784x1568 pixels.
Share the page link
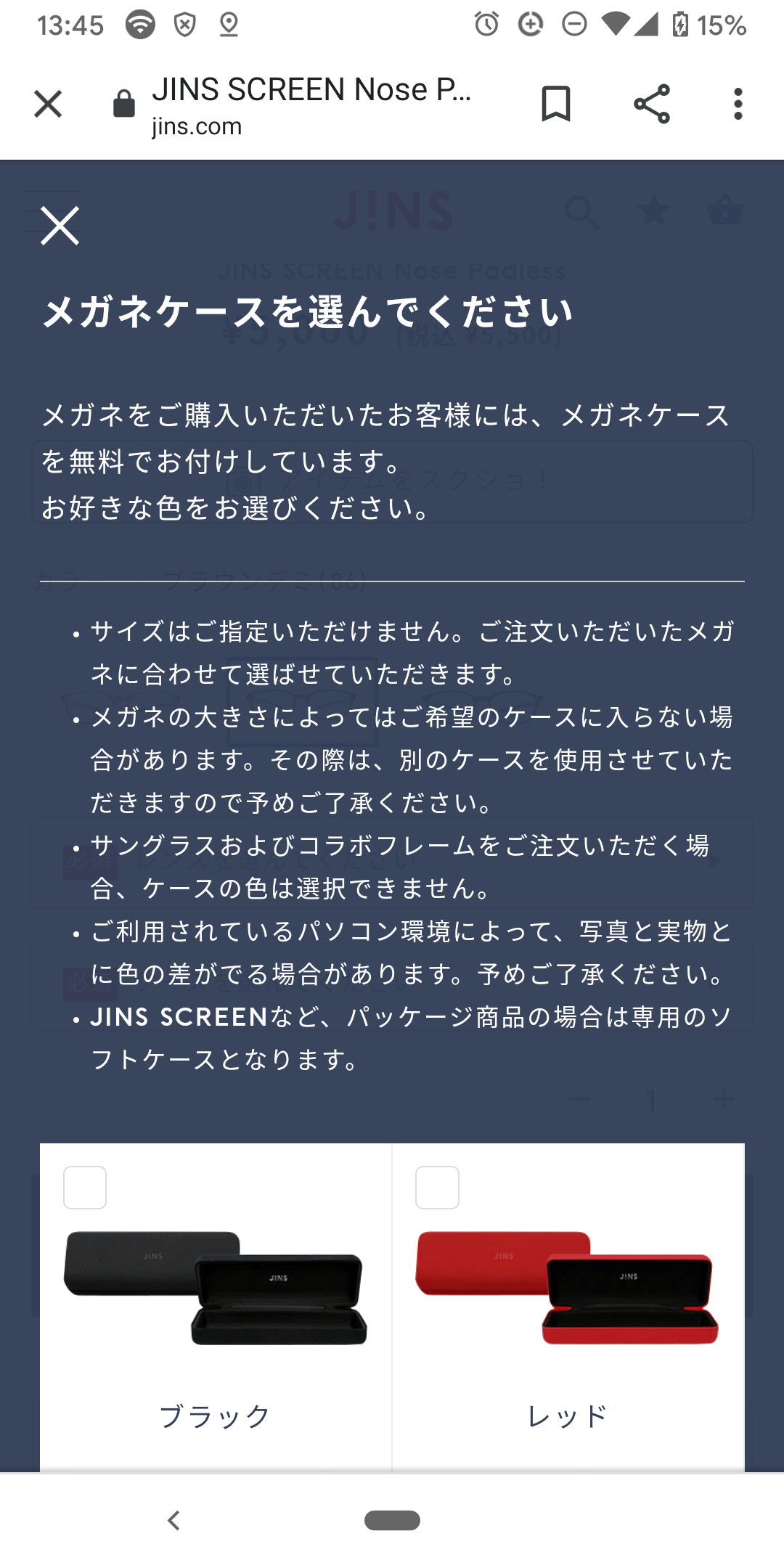[x=651, y=104]
